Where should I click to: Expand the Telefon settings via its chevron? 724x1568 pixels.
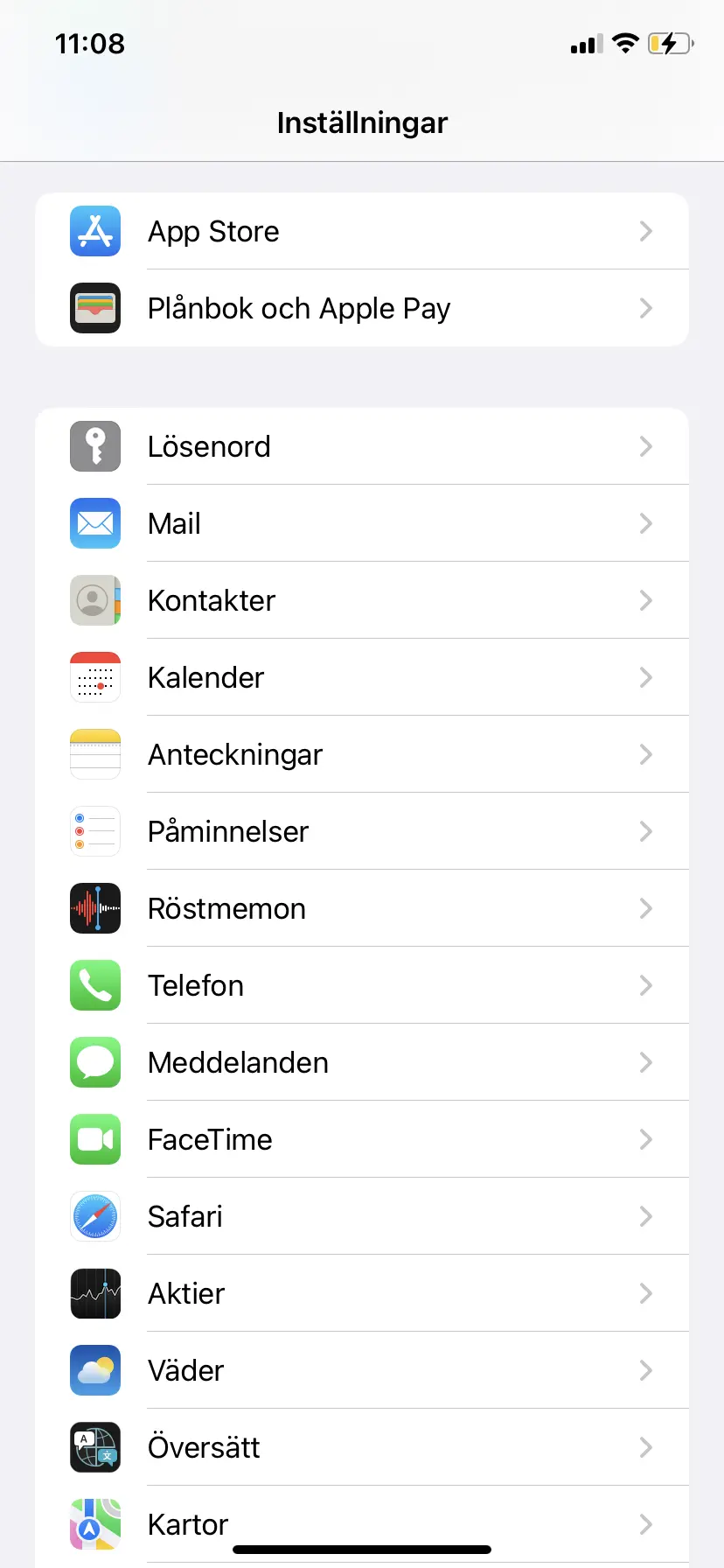[645, 985]
